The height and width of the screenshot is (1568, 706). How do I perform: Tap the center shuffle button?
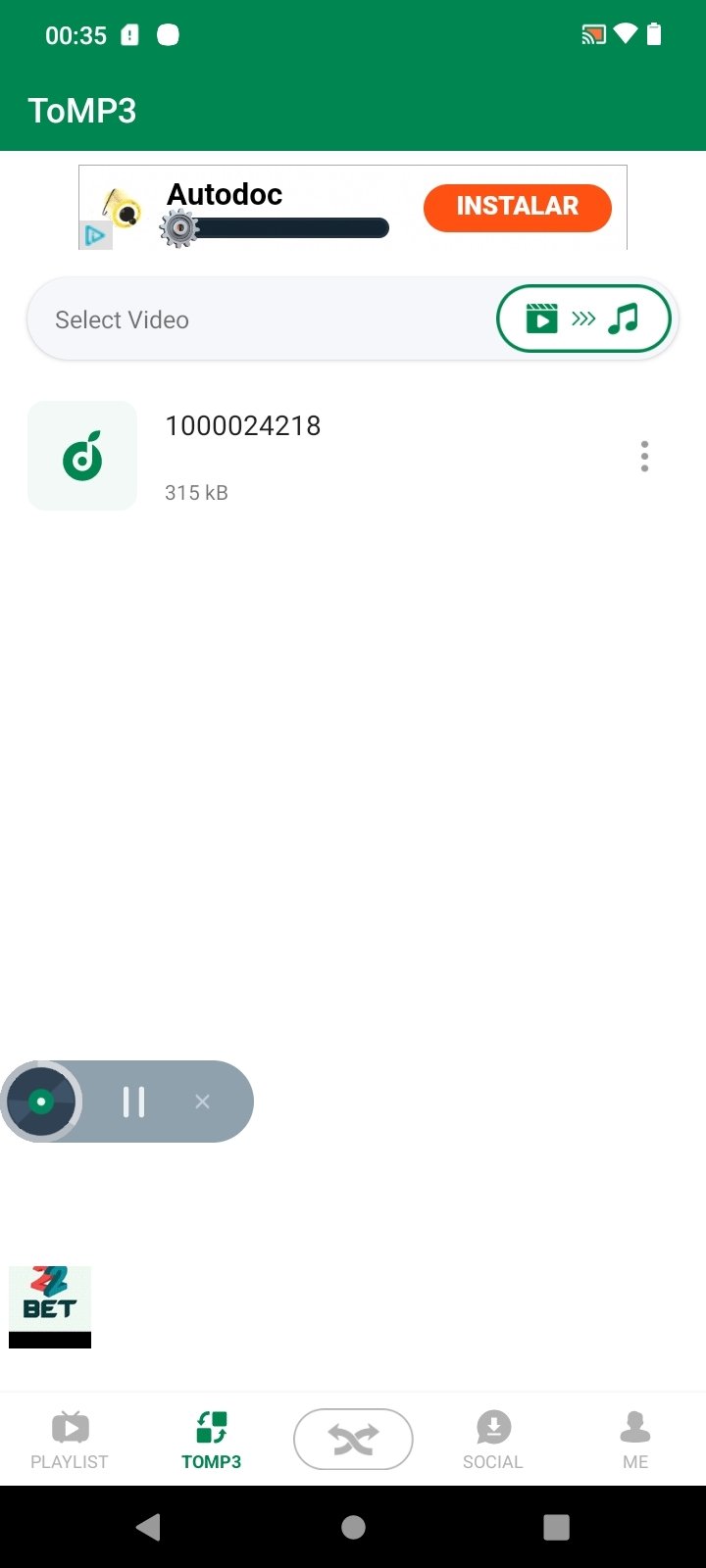353,1439
